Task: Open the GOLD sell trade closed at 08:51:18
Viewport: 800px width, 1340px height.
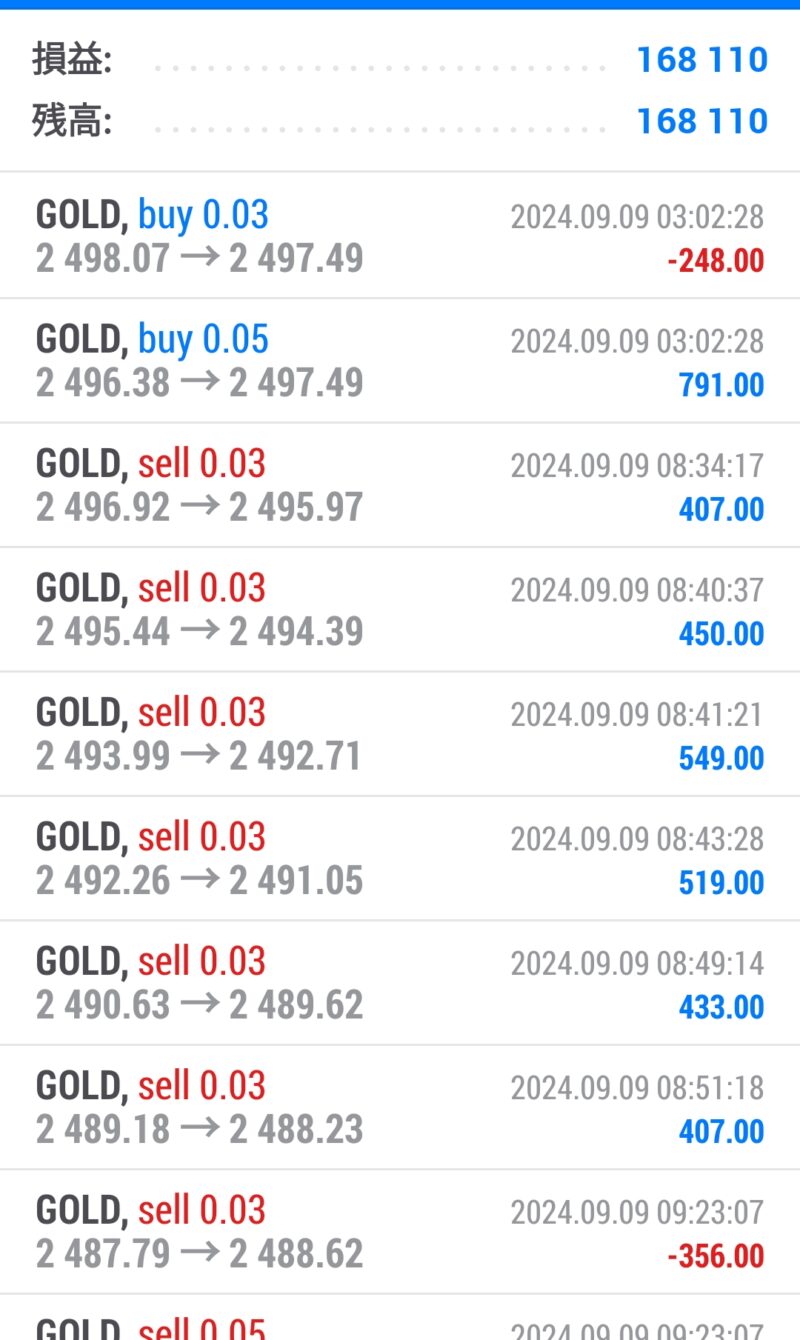Action: coord(400,1107)
